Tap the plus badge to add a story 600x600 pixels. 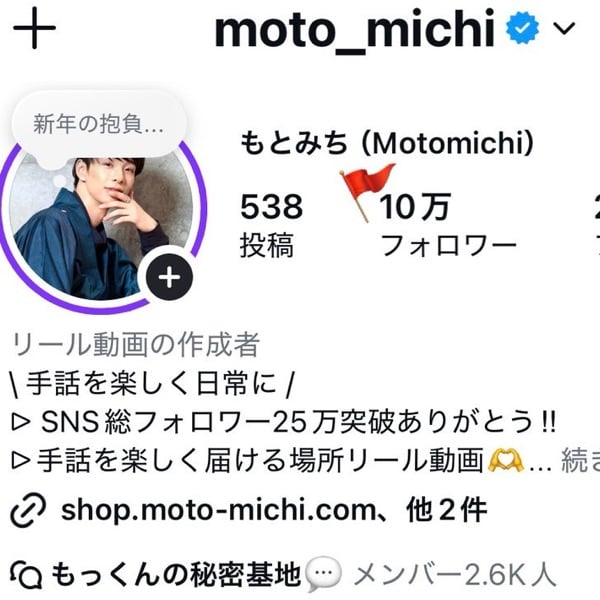(170, 277)
